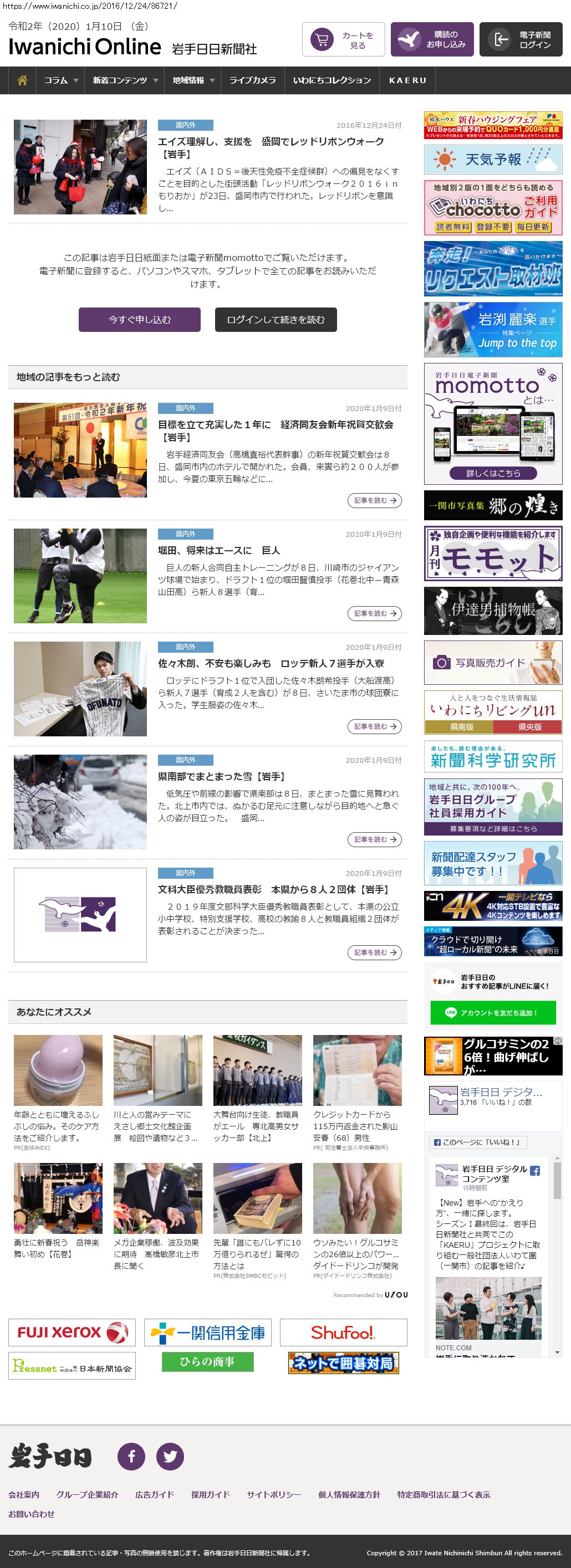The height and width of the screenshot is (1568, 571).
Task: Open 購読のお申し込み subscription button
Action: (x=432, y=40)
